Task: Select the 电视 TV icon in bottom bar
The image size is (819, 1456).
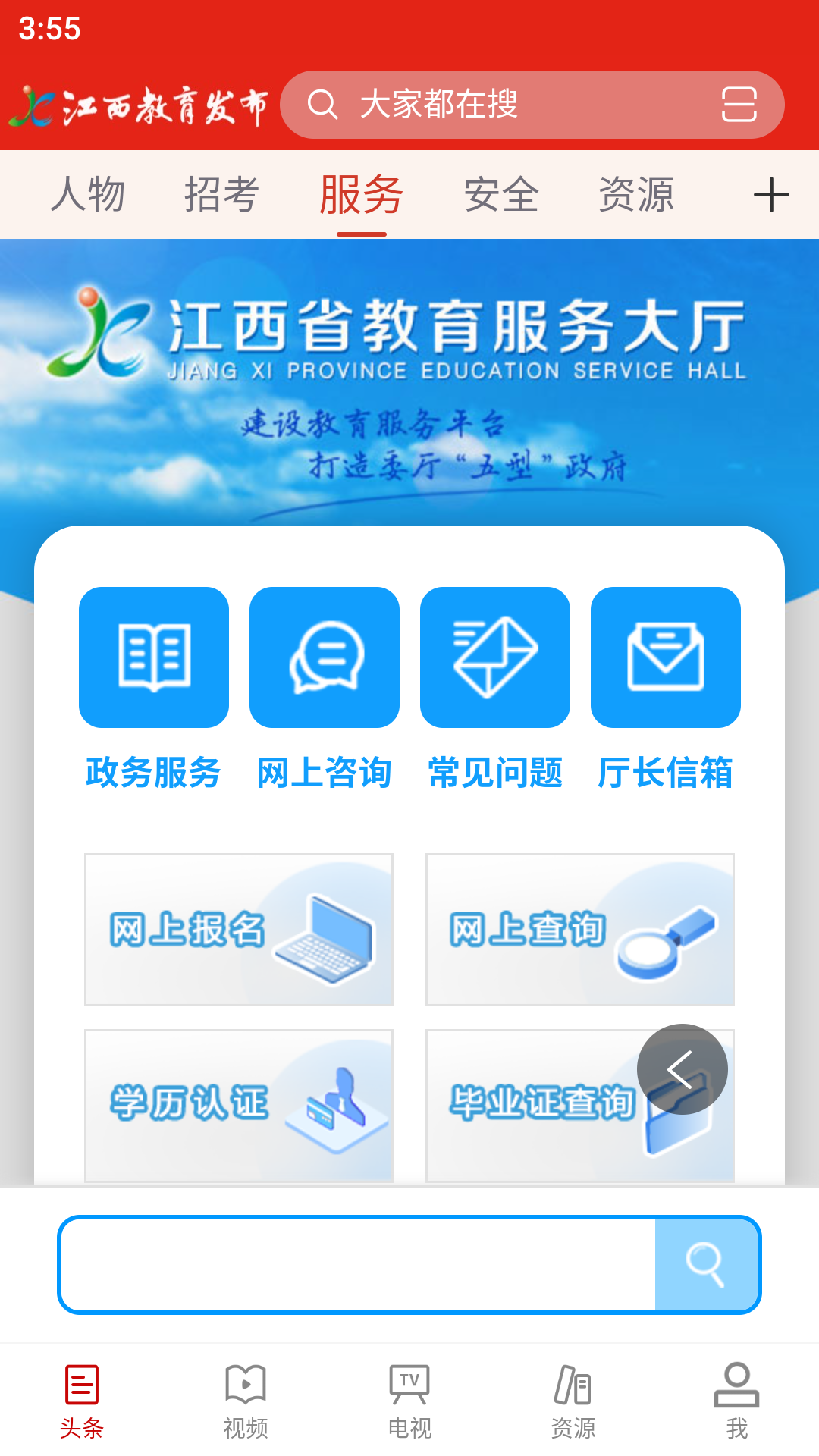Action: click(x=409, y=1398)
